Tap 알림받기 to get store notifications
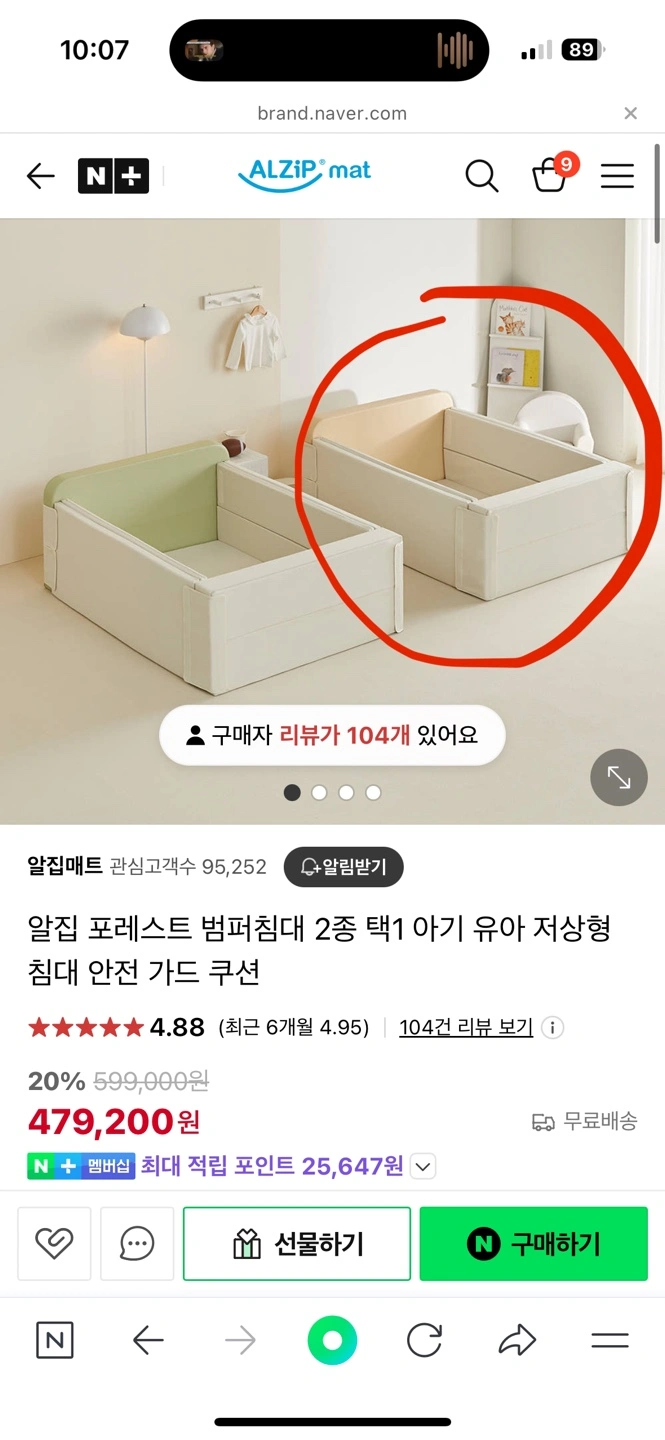 [x=343, y=867]
